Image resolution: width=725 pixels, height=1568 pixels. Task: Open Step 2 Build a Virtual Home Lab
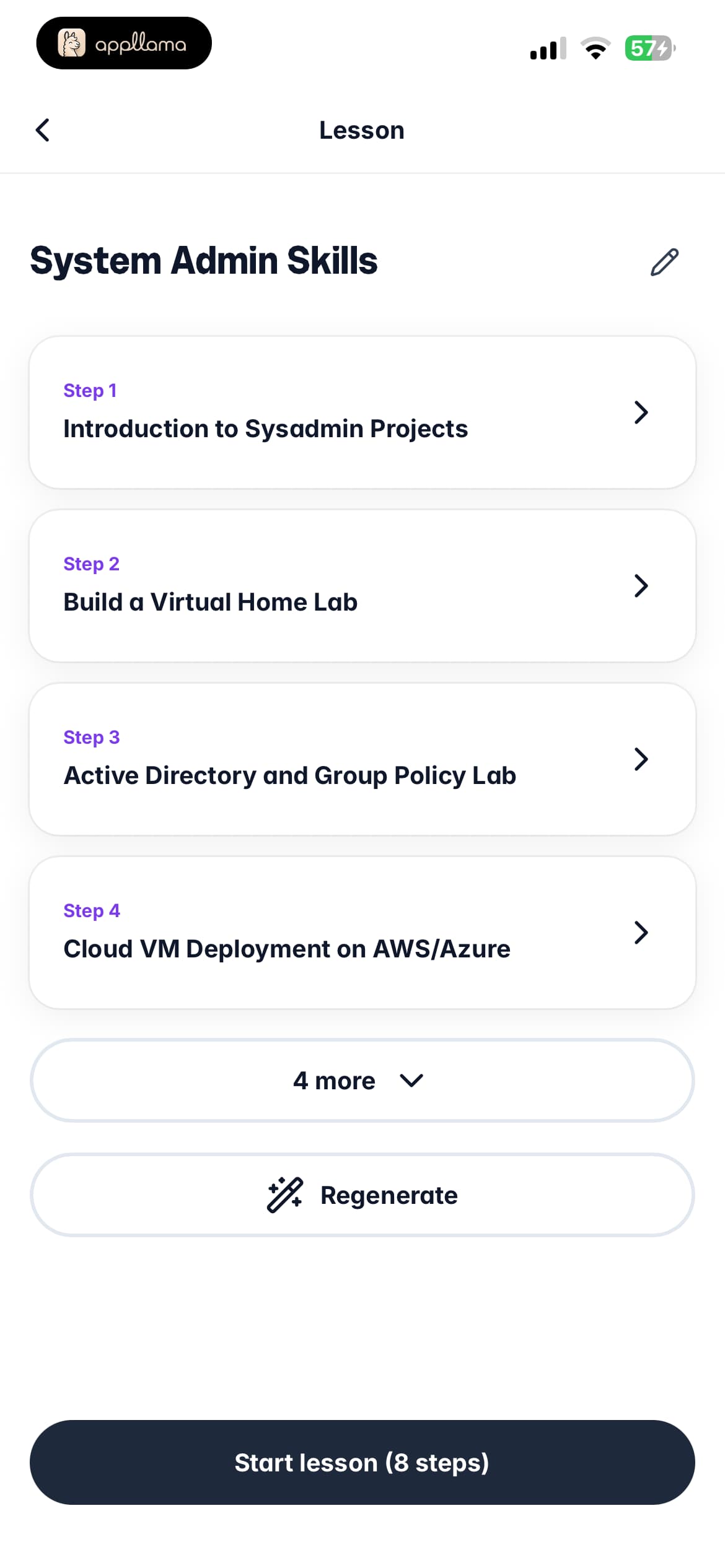coord(362,586)
